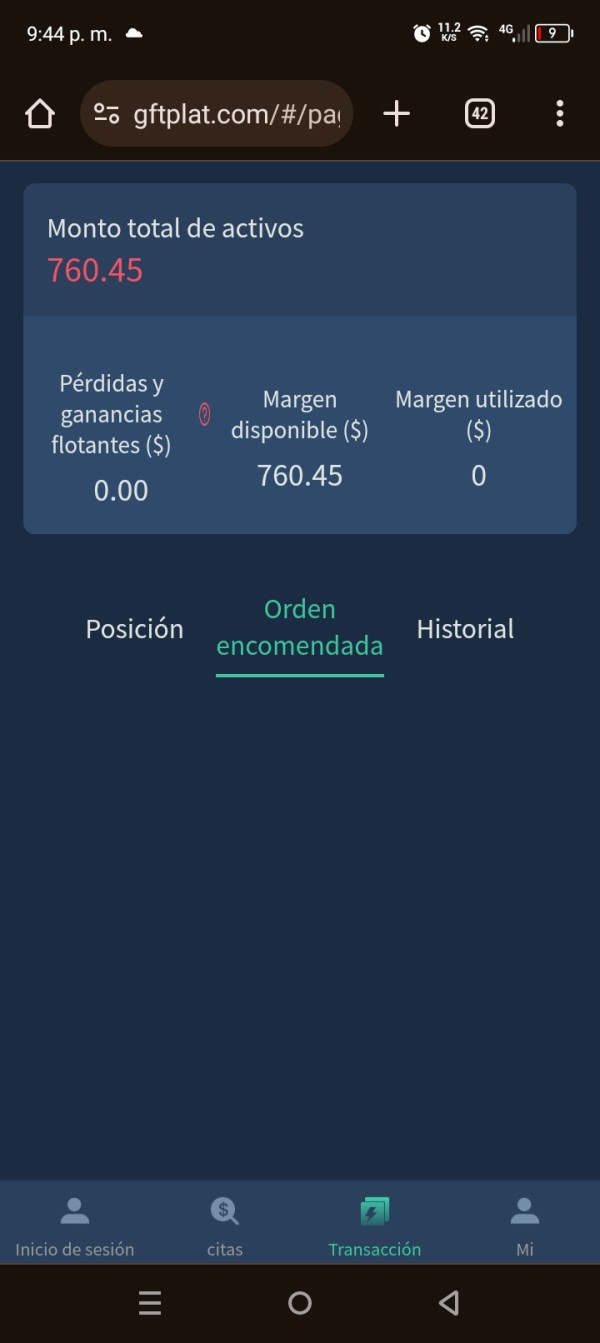Viewport: 600px width, 1343px height.
Task: Open a new browser tab
Action: tap(396, 114)
